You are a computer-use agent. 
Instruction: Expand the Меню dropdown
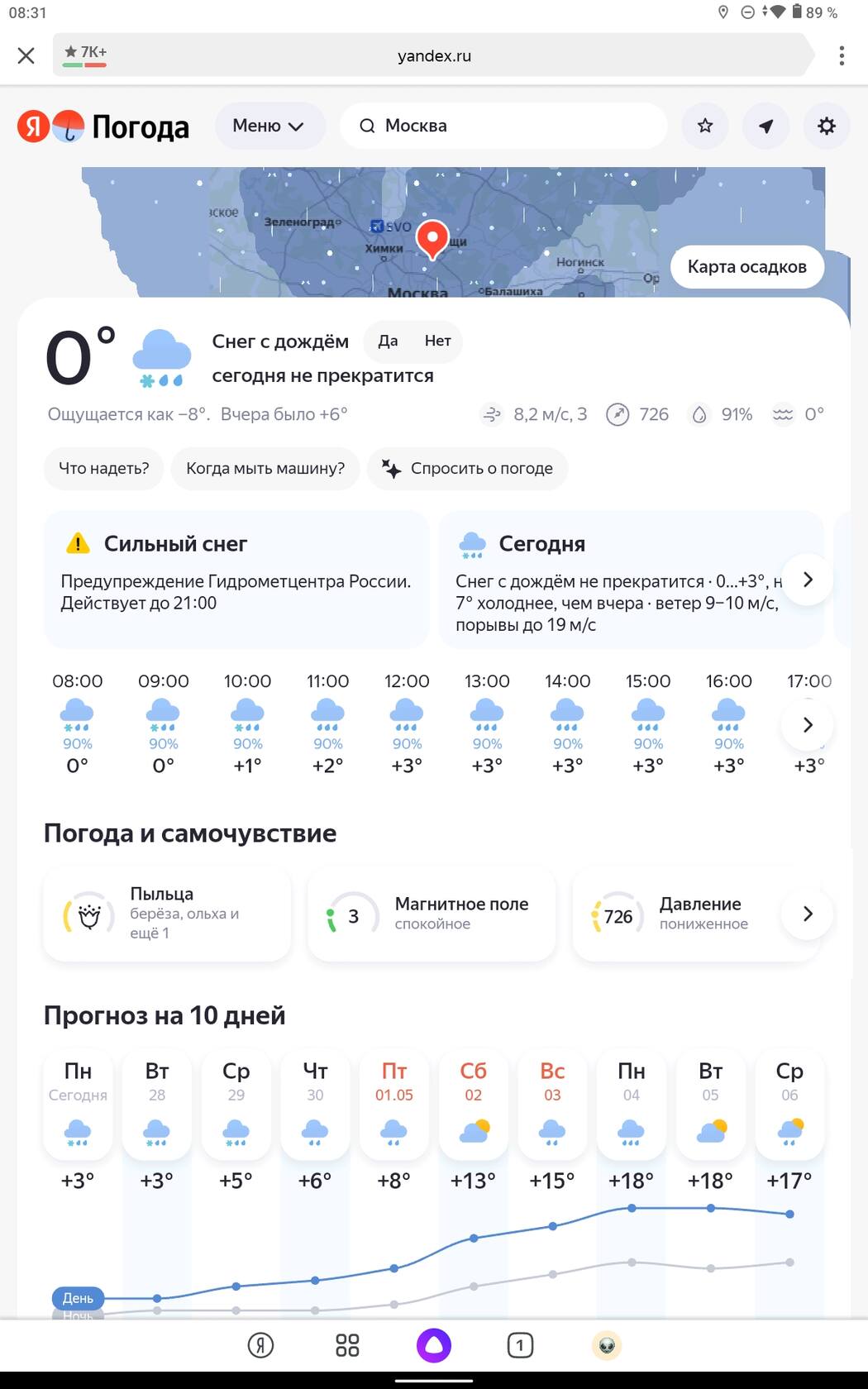click(269, 126)
